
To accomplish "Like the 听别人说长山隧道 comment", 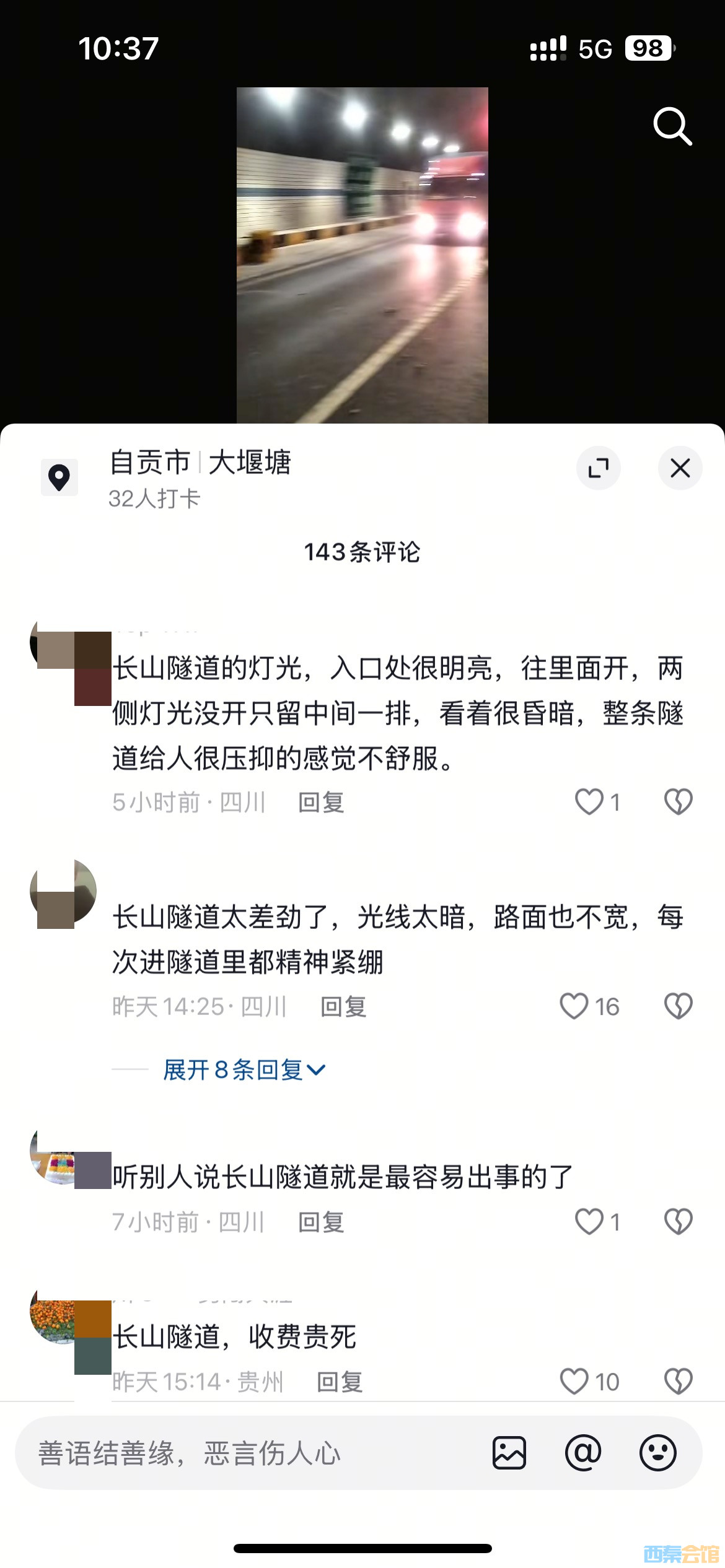I will point(589,1222).
